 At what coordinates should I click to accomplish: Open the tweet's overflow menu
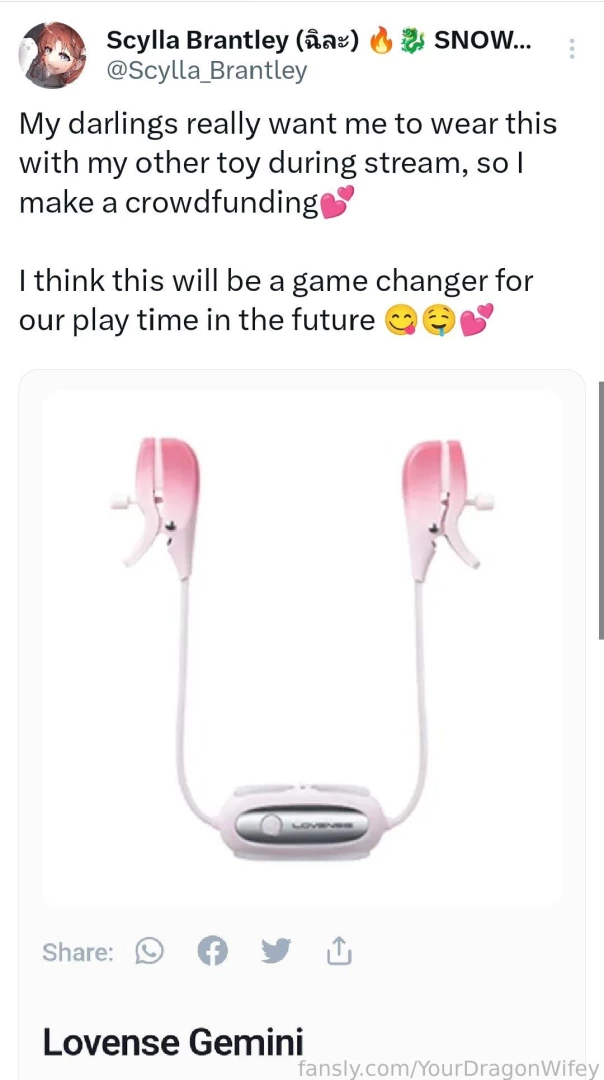pos(571,49)
